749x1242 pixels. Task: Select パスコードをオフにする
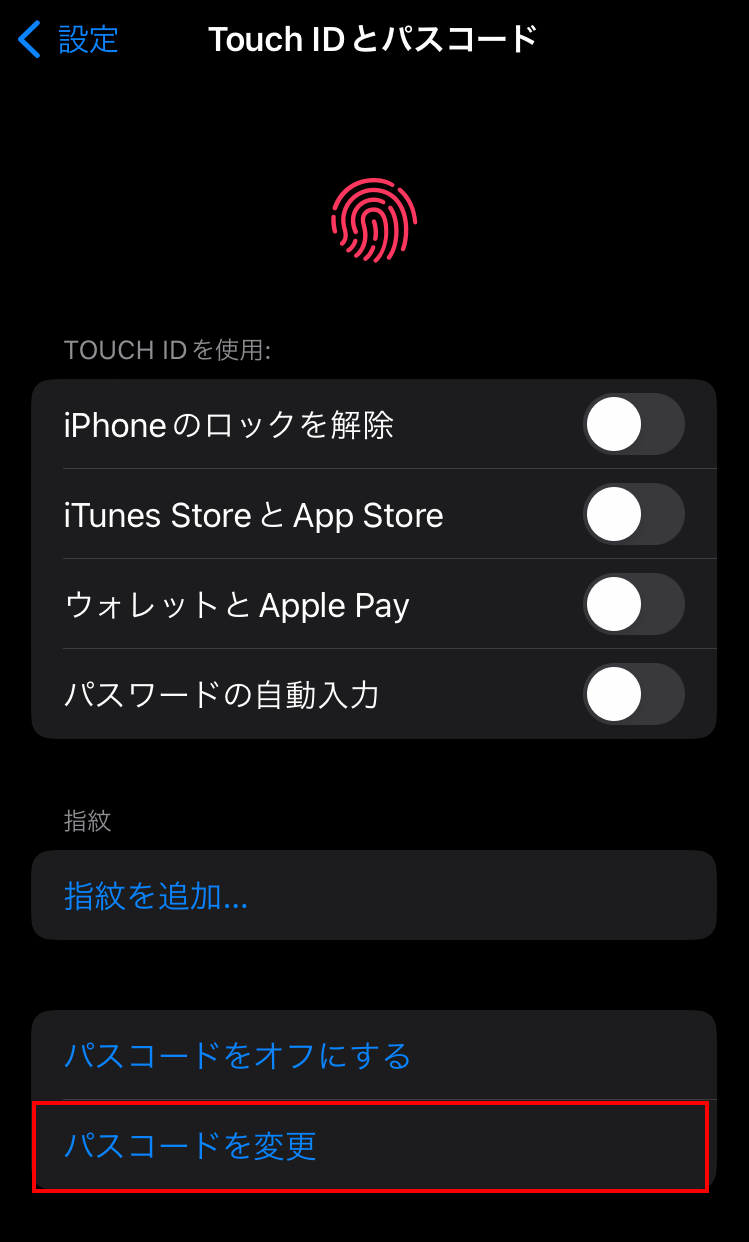tap(374, 1055)
